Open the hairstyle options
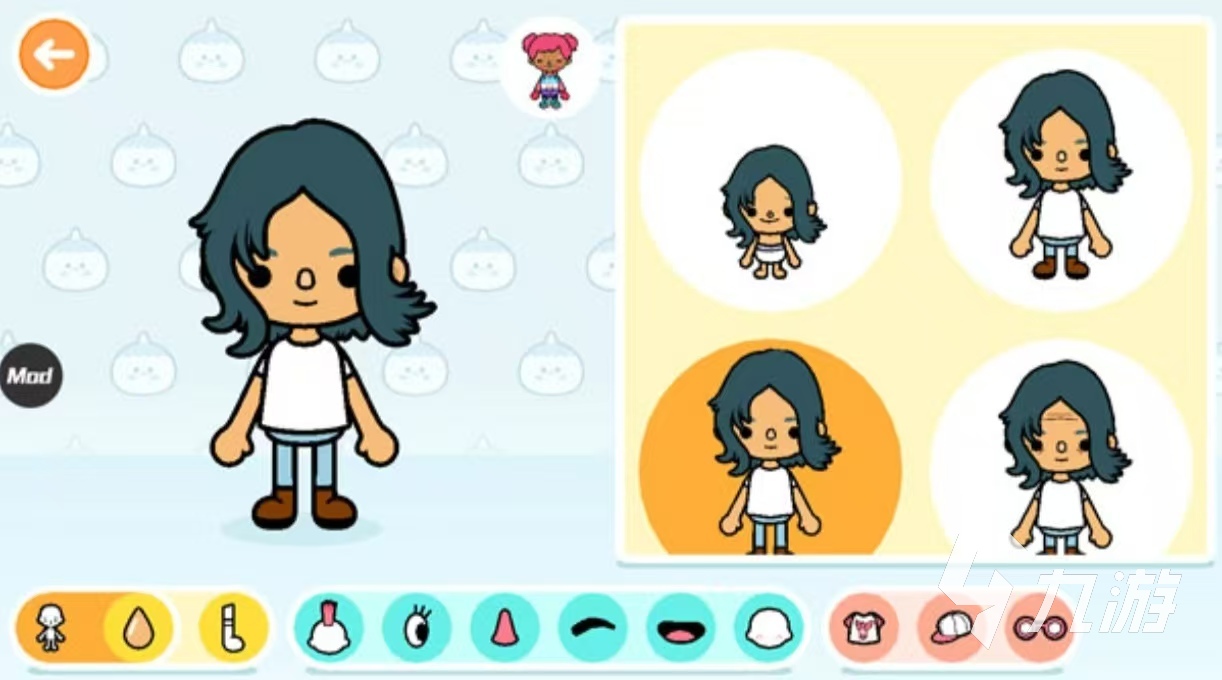The image size is (1222, 680). (328, 628)
